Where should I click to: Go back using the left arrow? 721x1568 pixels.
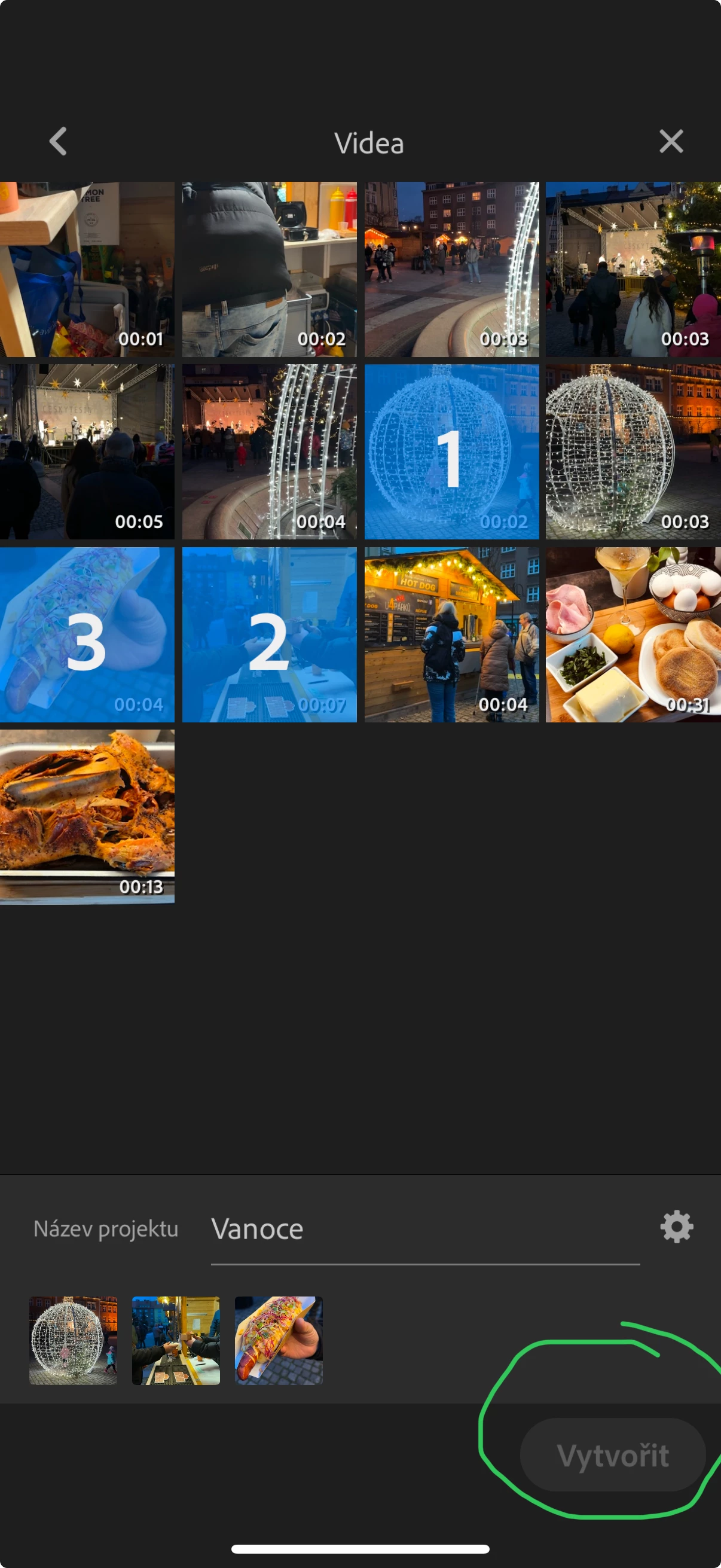point(59,142)
